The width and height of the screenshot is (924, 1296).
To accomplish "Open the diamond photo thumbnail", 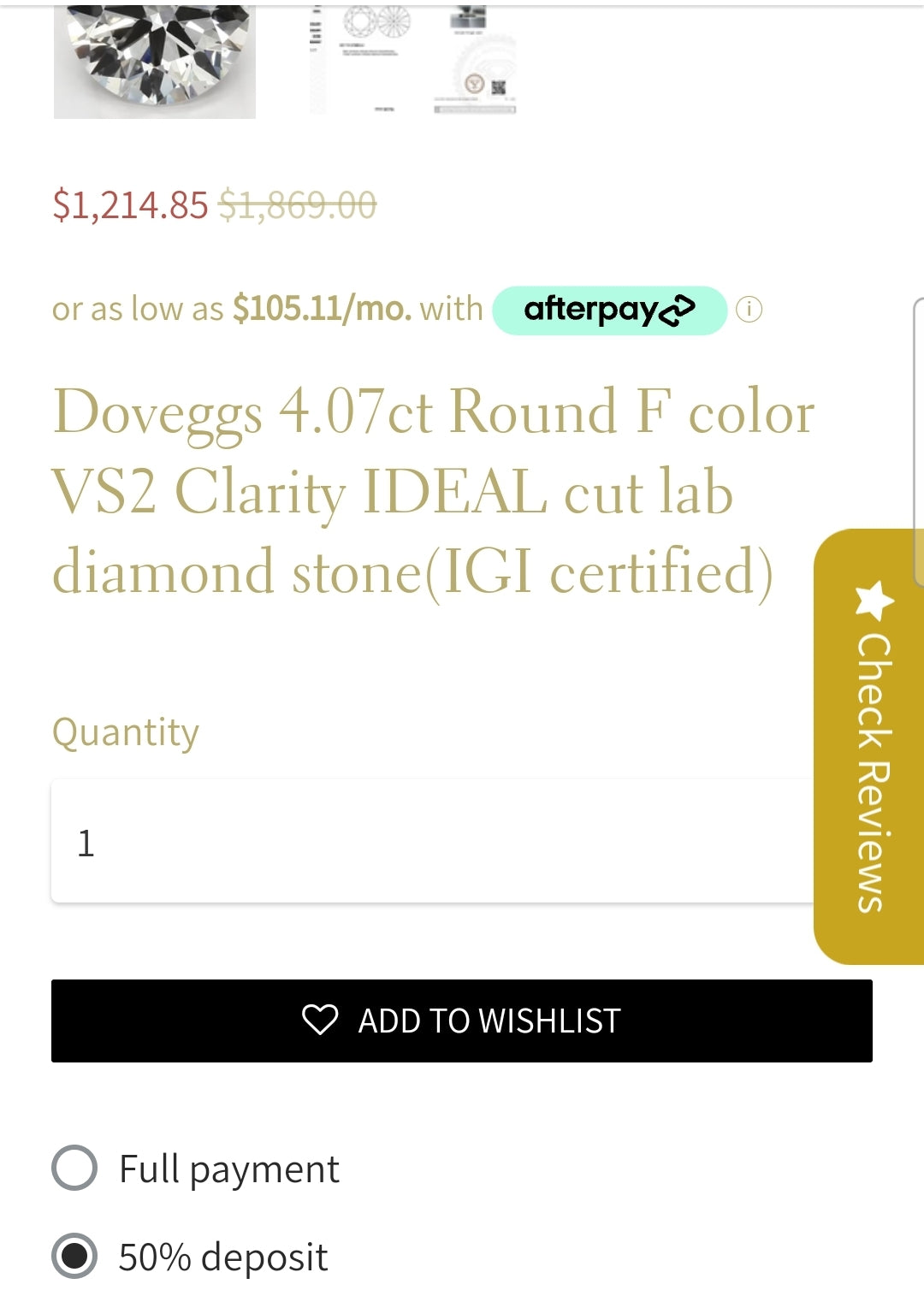I will [155, 60].
